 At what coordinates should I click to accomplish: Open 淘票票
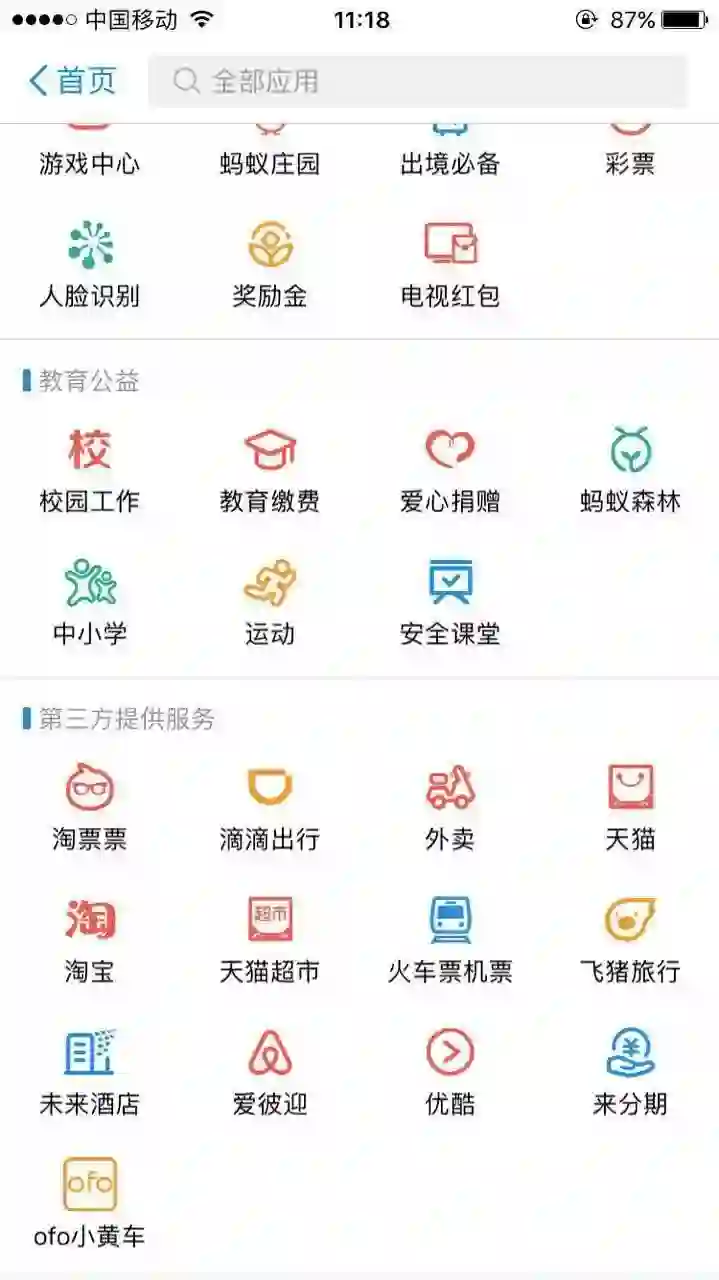click(90, 808)
